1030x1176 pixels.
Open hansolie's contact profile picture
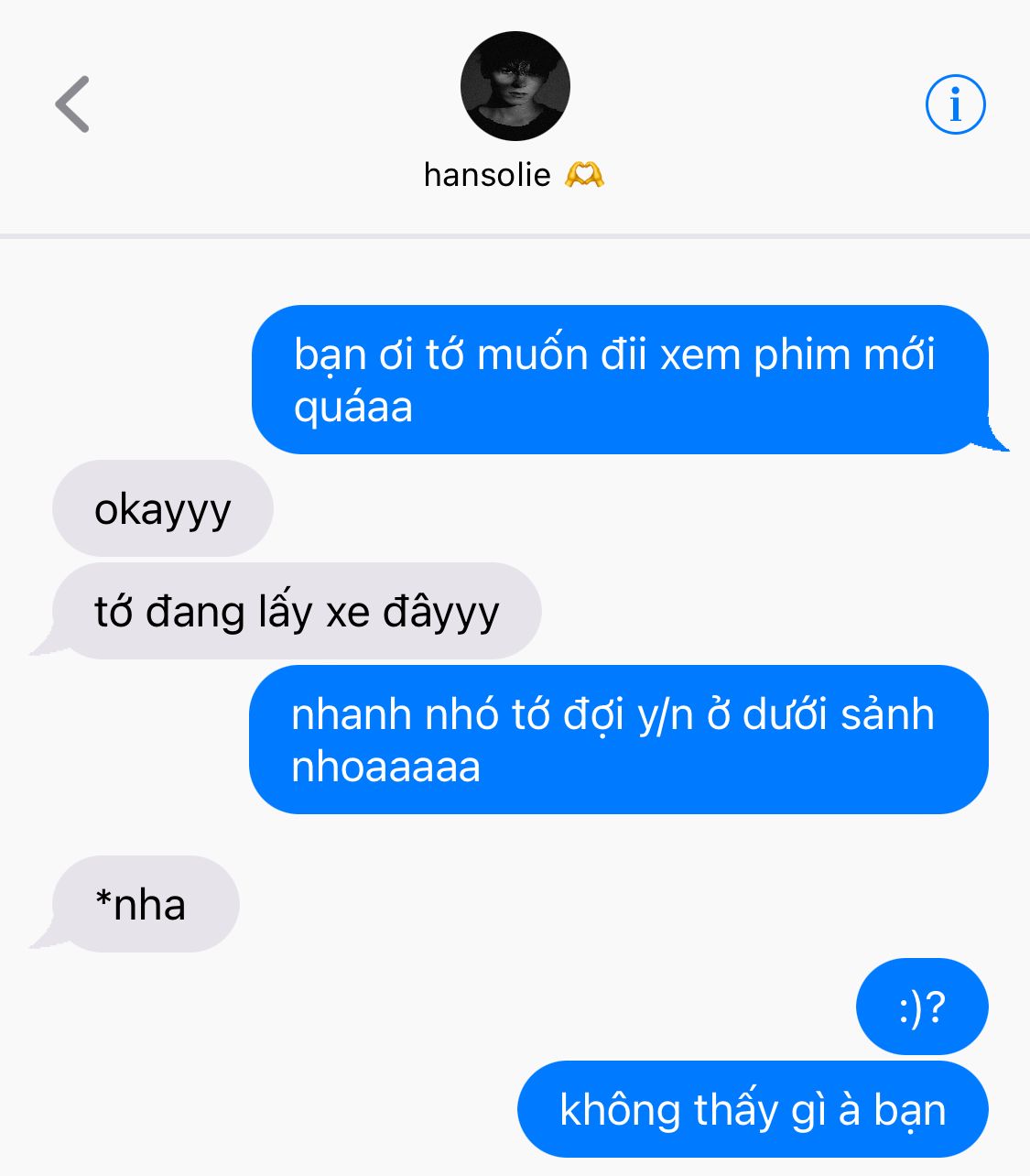pos(515,87)
